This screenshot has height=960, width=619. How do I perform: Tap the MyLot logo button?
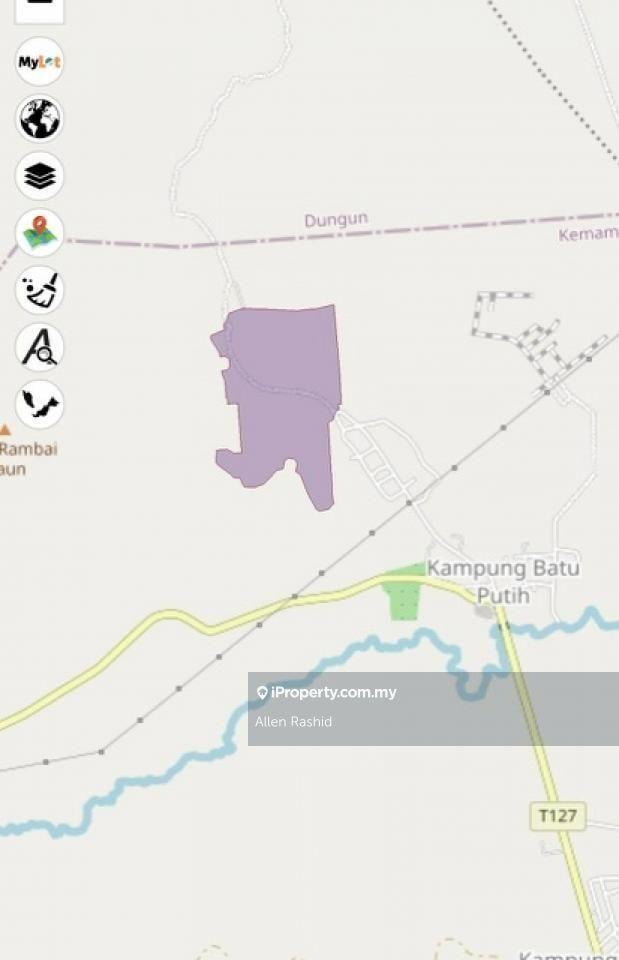pyautogui.click(x=40, y=62)
